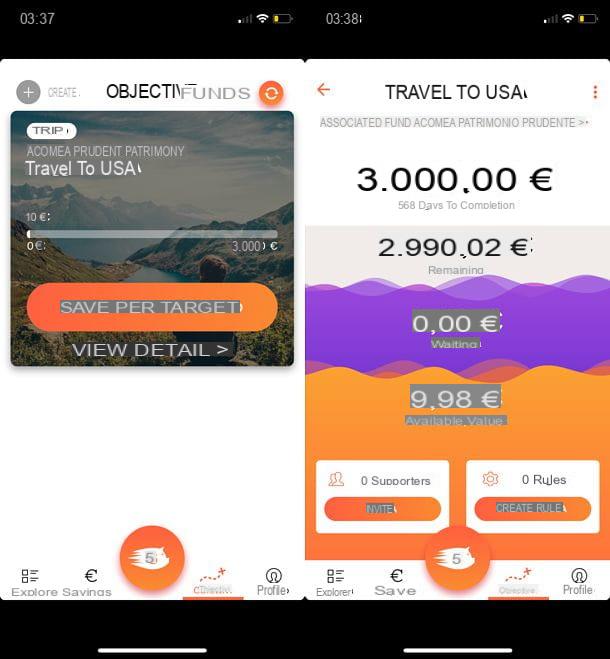The height and width of the screenshot is (659, 610).
Task: Open associated fund AcomeA Patrimonio Prudente link
Action: click(454, 122)
